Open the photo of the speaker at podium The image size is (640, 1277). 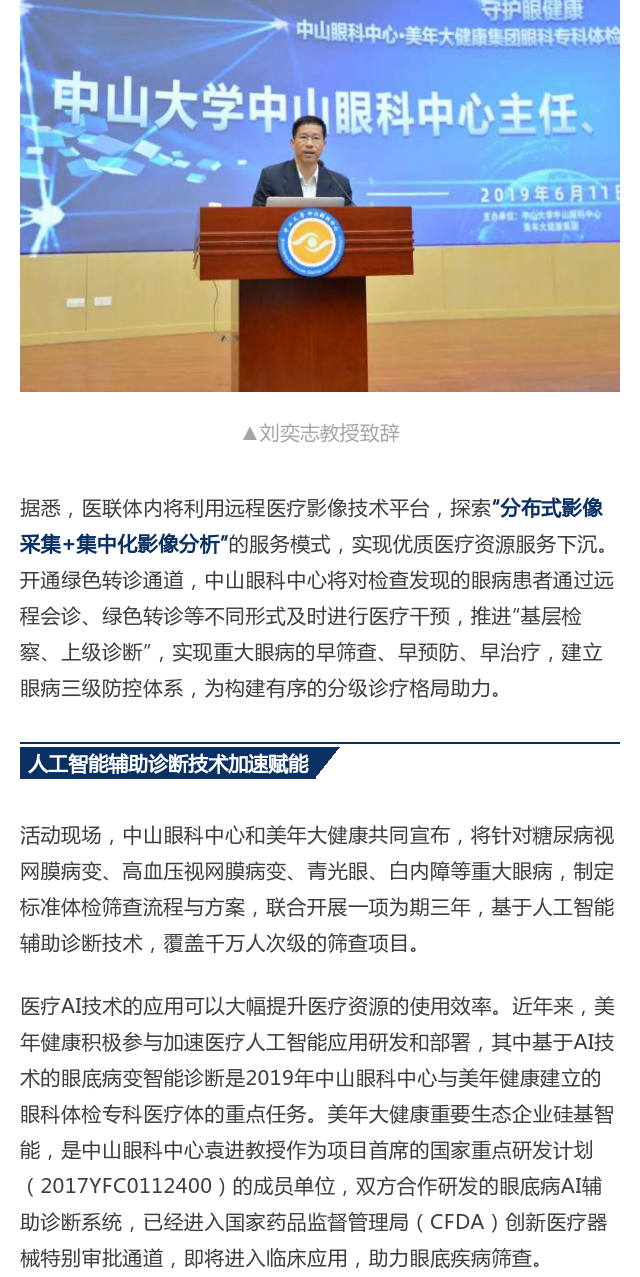pyautogui.click(x=320, y=196)
